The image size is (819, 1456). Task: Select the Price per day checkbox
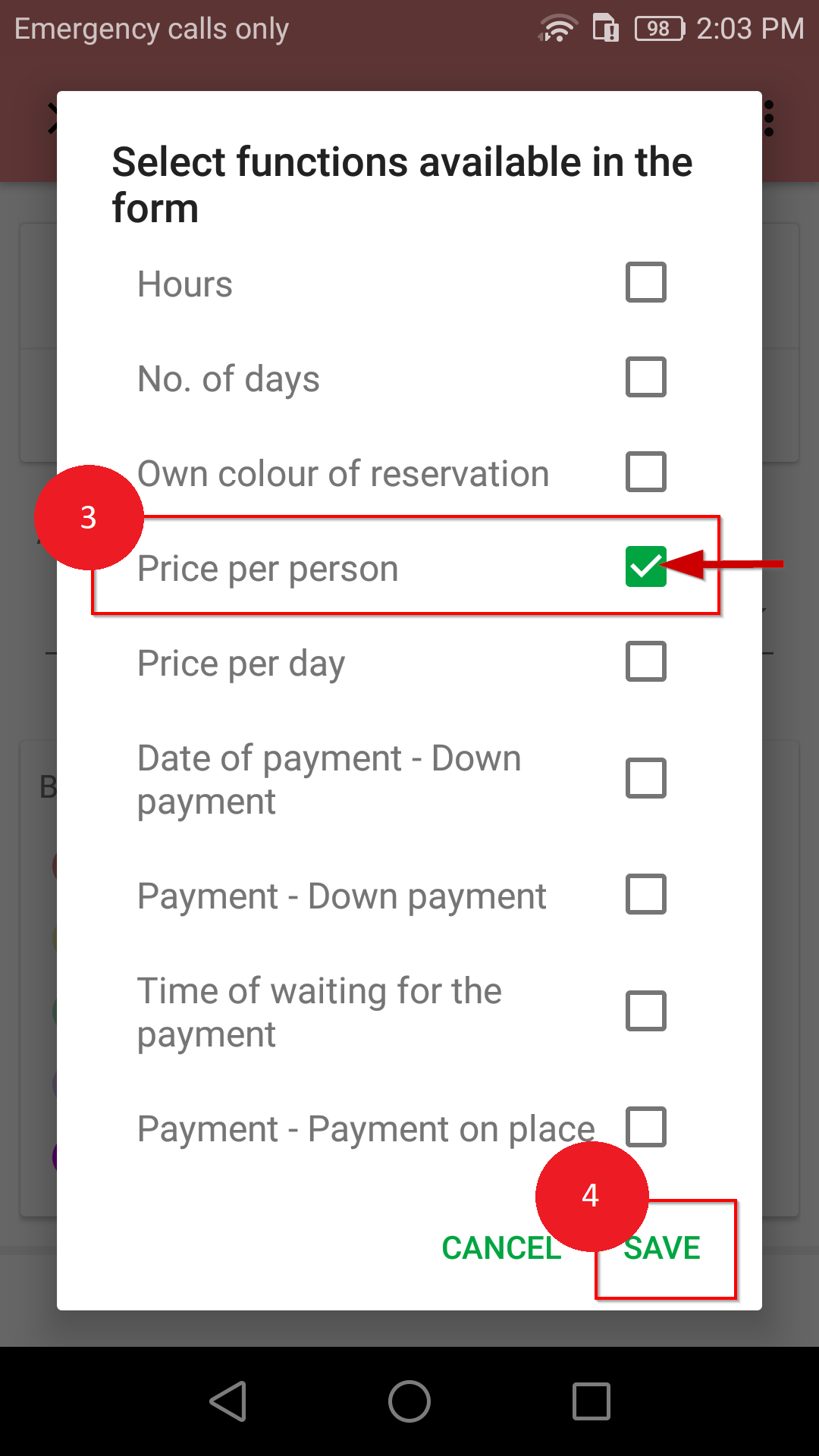pos(645,661)
